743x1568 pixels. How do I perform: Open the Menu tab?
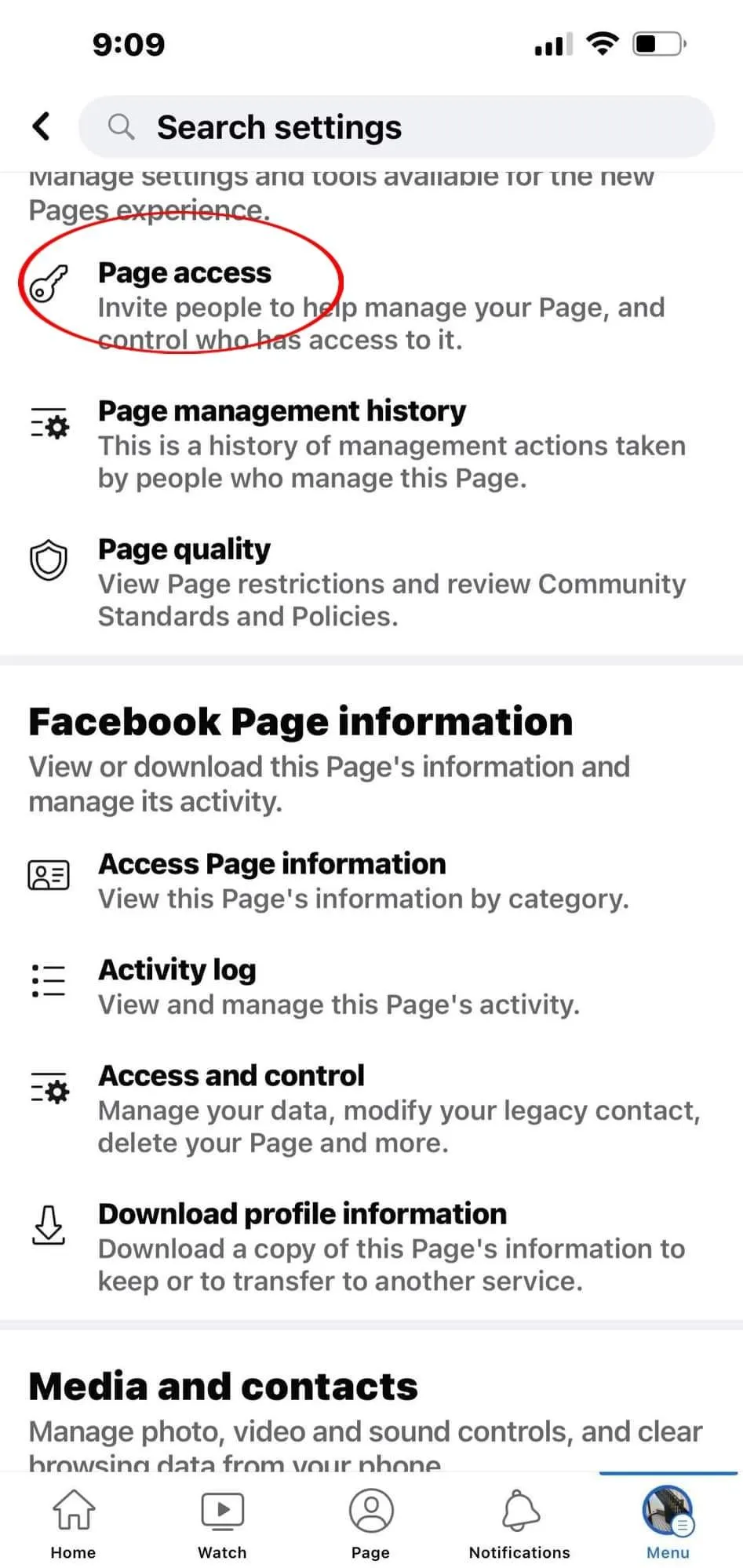[x=668, y=1523]
